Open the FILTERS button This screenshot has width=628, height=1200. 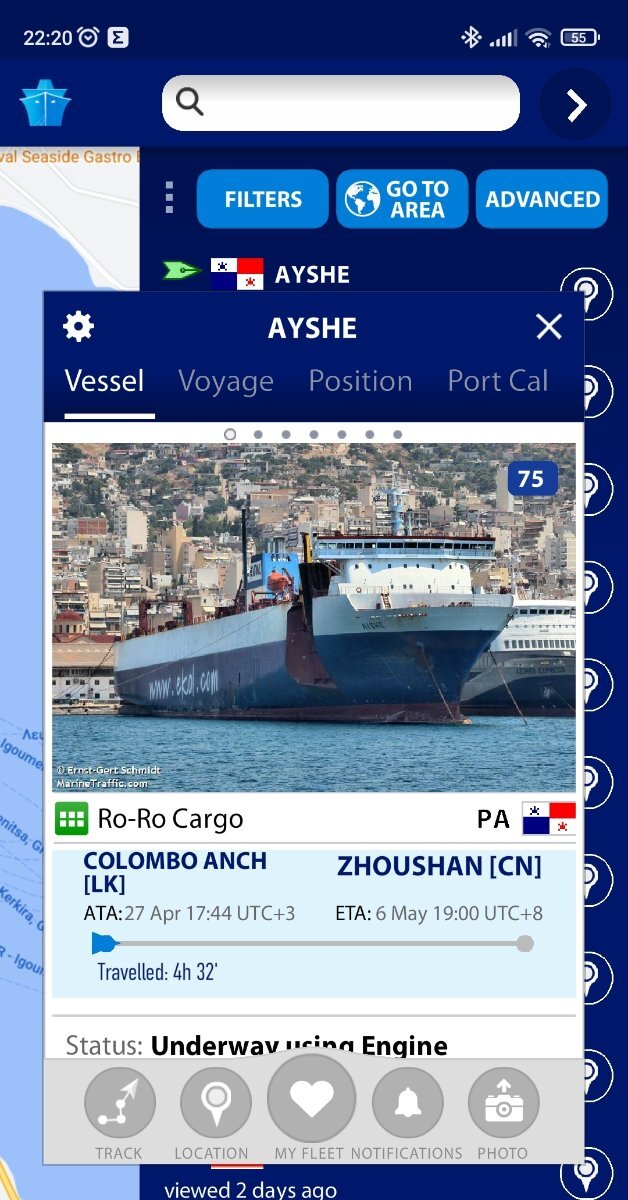[263, 199]
